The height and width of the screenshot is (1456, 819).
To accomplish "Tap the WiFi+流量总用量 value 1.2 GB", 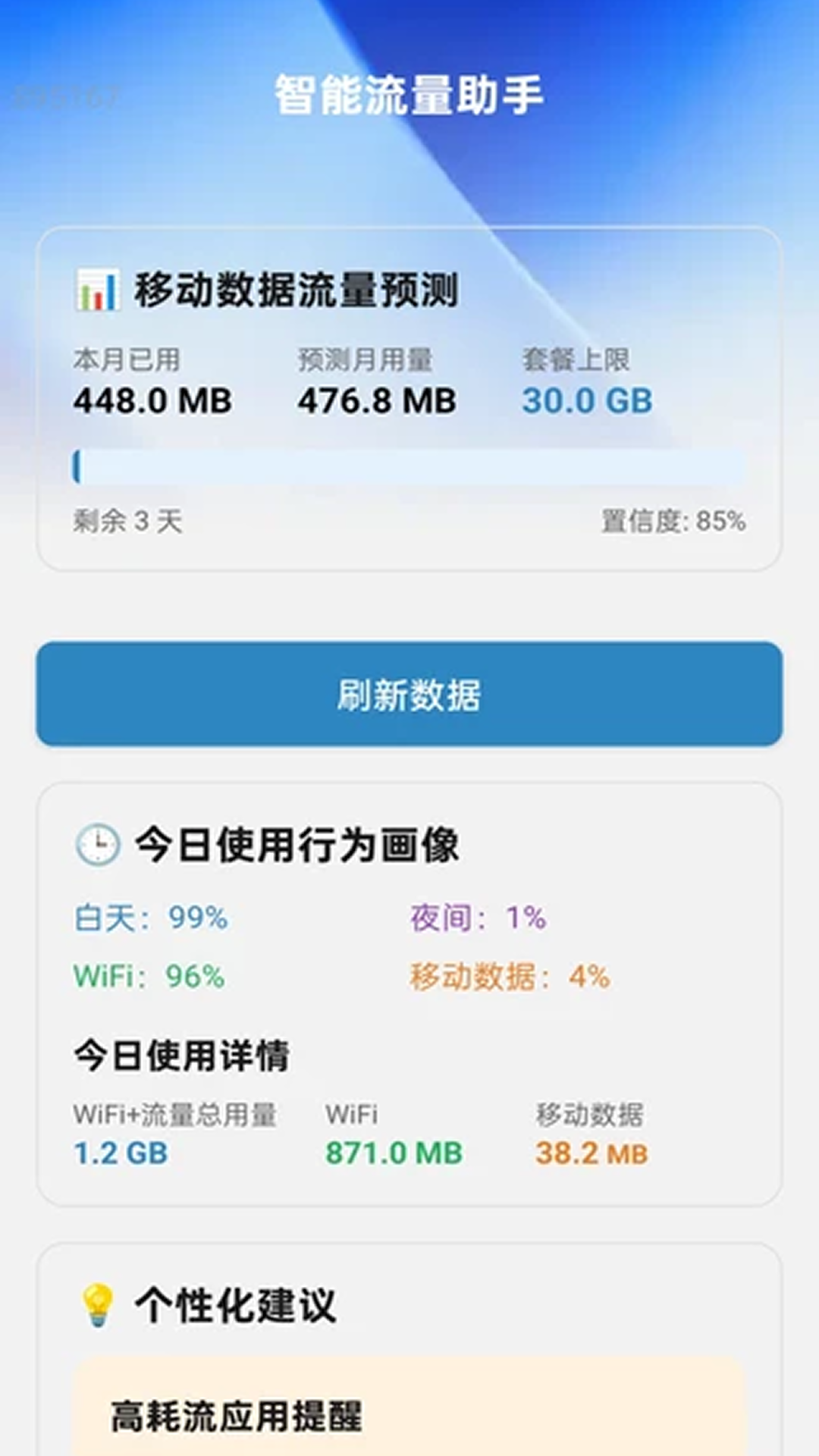I will [x=121, y=1152].
